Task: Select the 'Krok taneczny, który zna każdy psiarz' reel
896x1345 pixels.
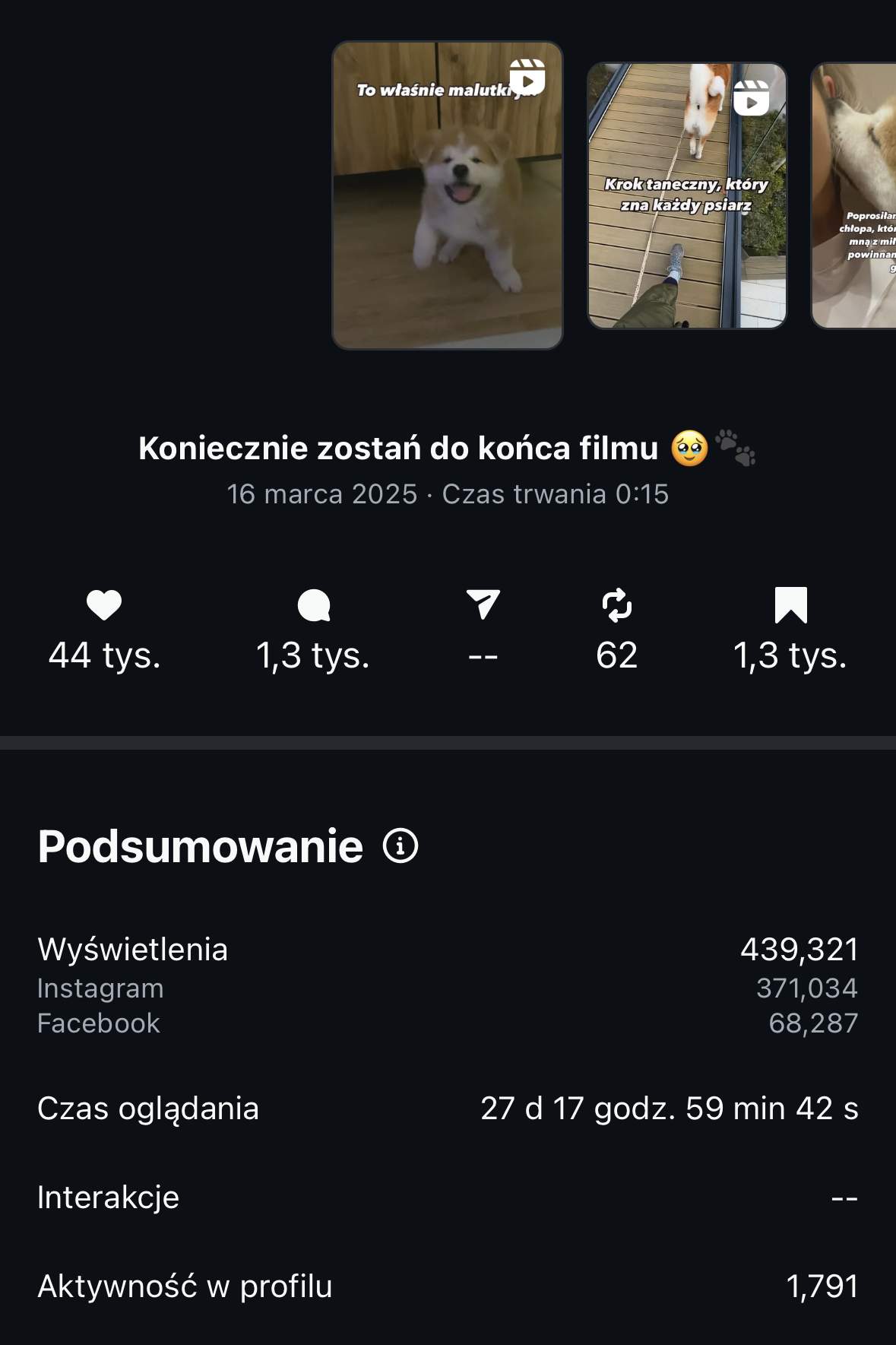Action: click(x=686, y=196)
